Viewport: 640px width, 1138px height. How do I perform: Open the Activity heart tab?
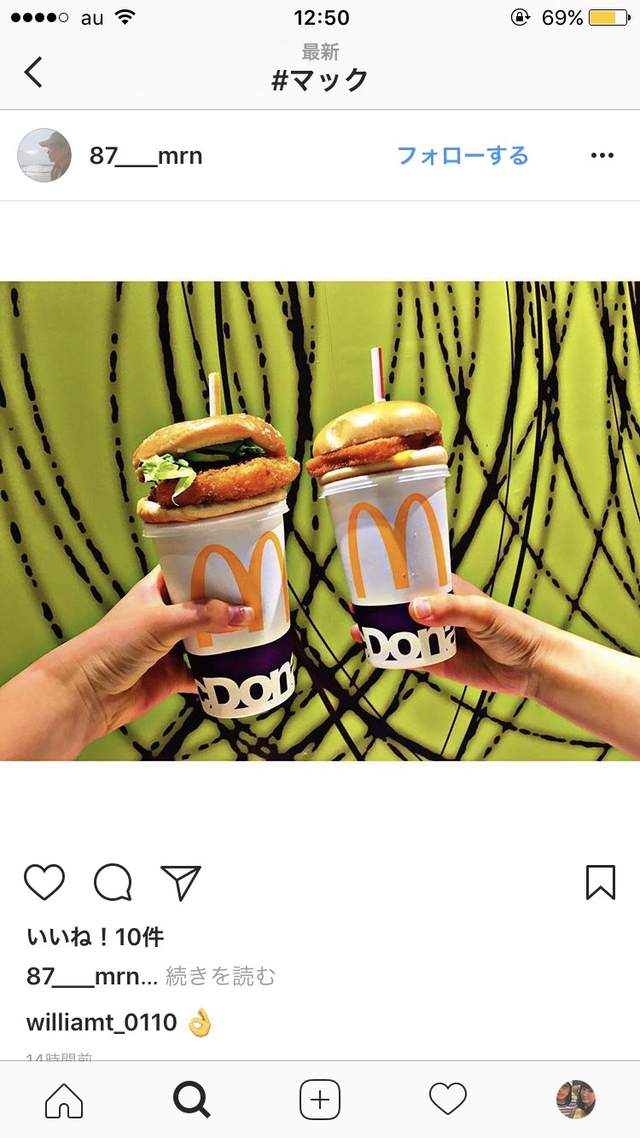pyautogui.click(x=448, y=1100)
